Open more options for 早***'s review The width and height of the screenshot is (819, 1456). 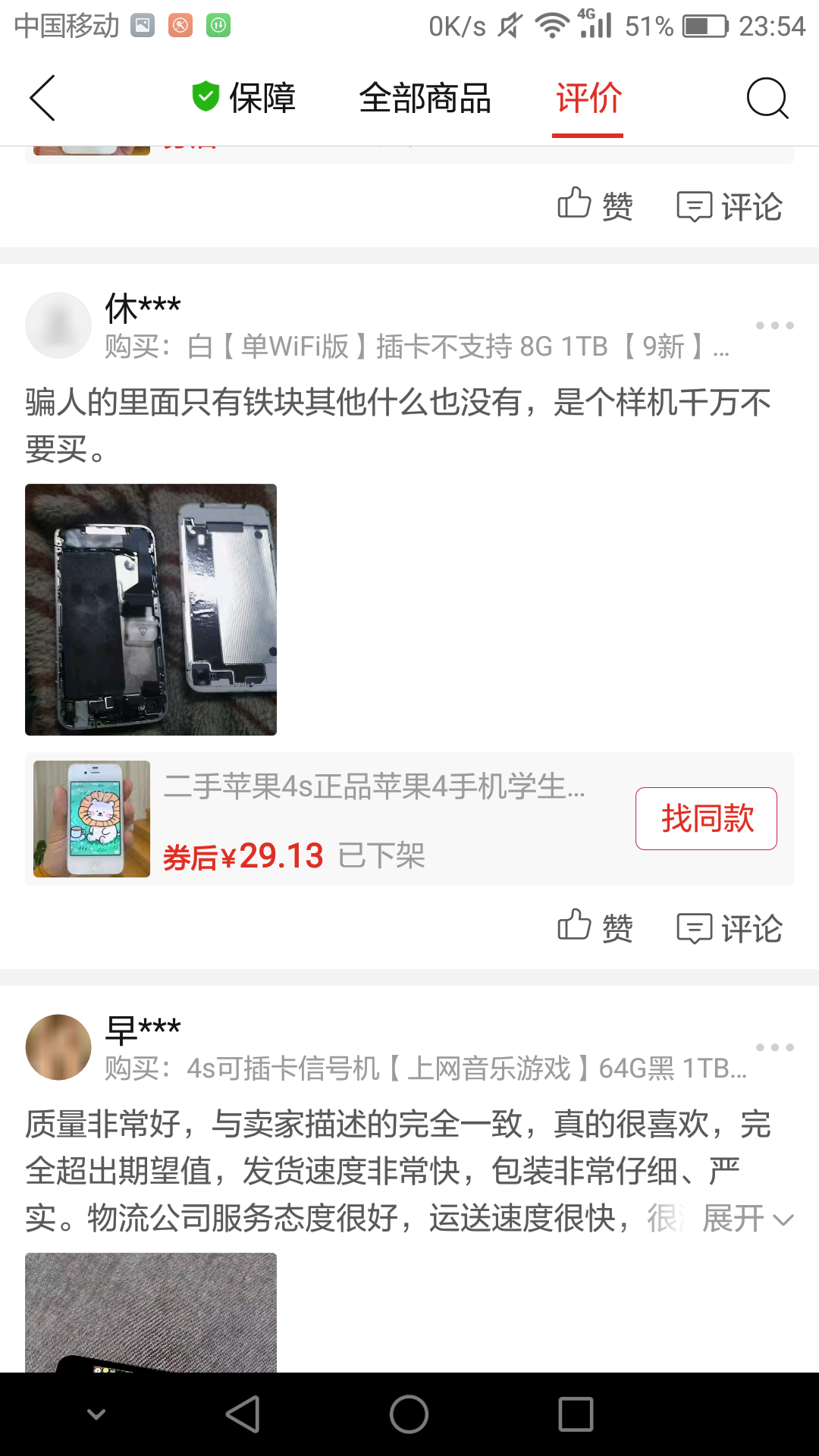click(x=774, y=1048)
